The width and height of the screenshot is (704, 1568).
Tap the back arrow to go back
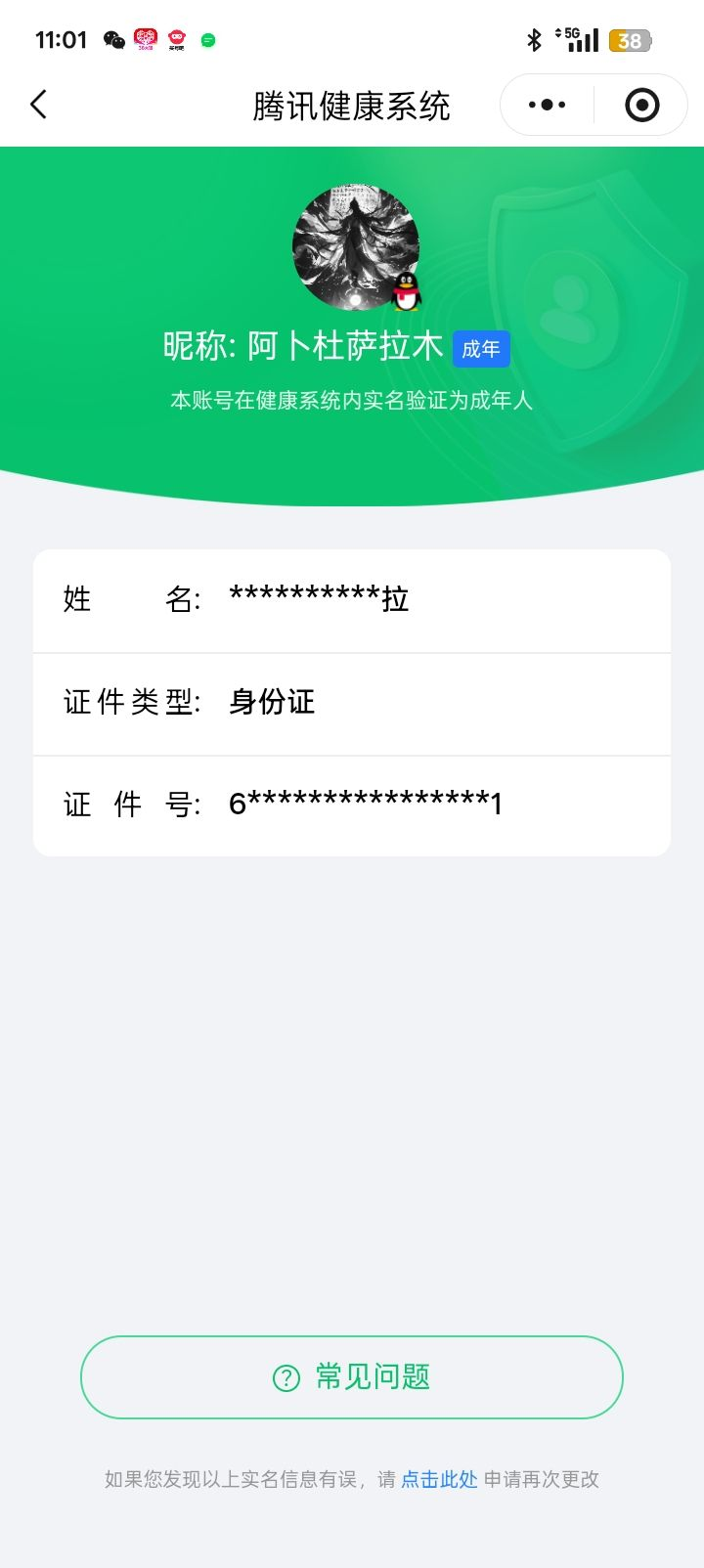(x=39, y=104)
